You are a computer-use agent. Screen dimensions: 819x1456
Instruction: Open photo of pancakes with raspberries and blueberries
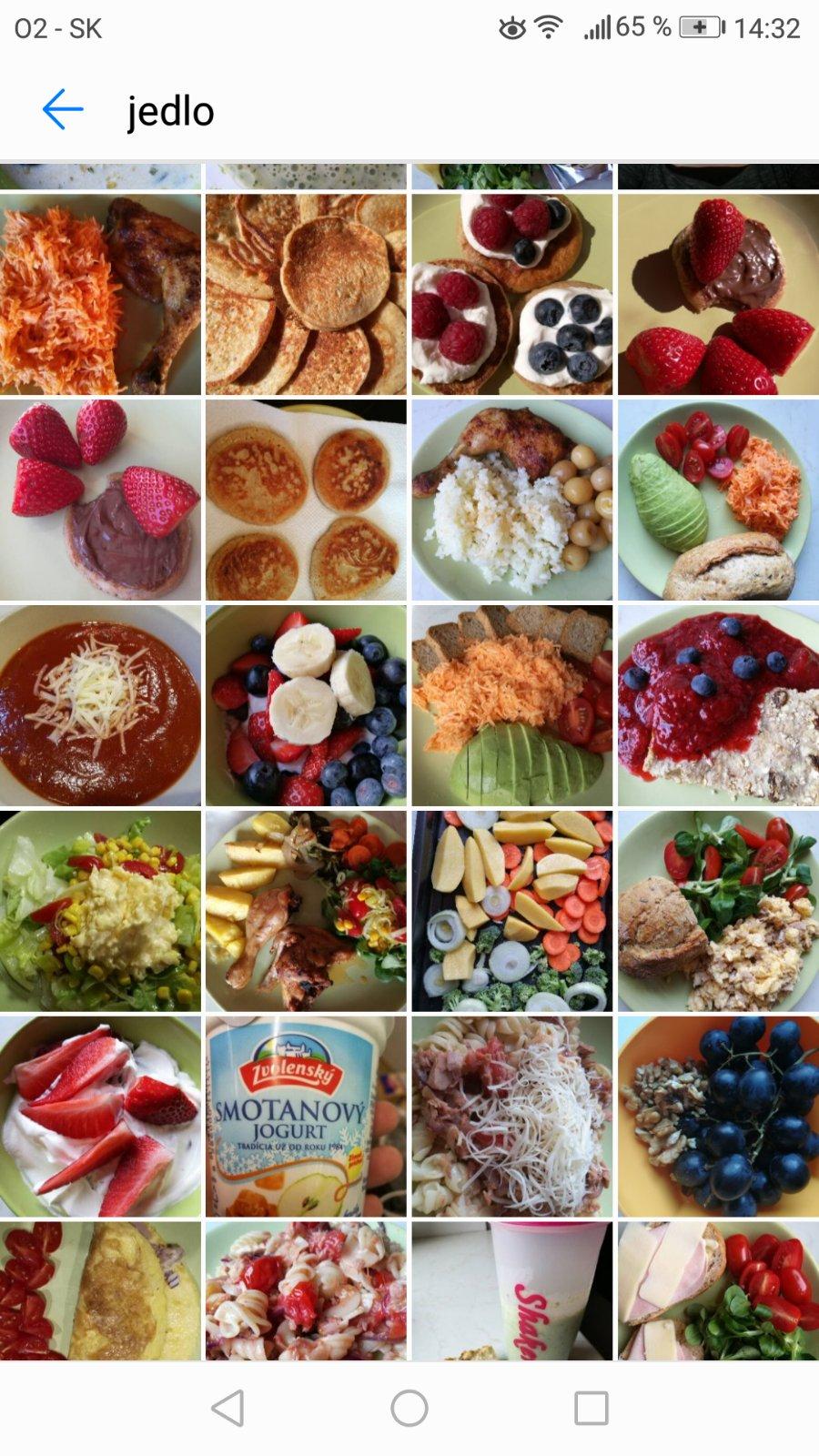click(x=511, y=294)
